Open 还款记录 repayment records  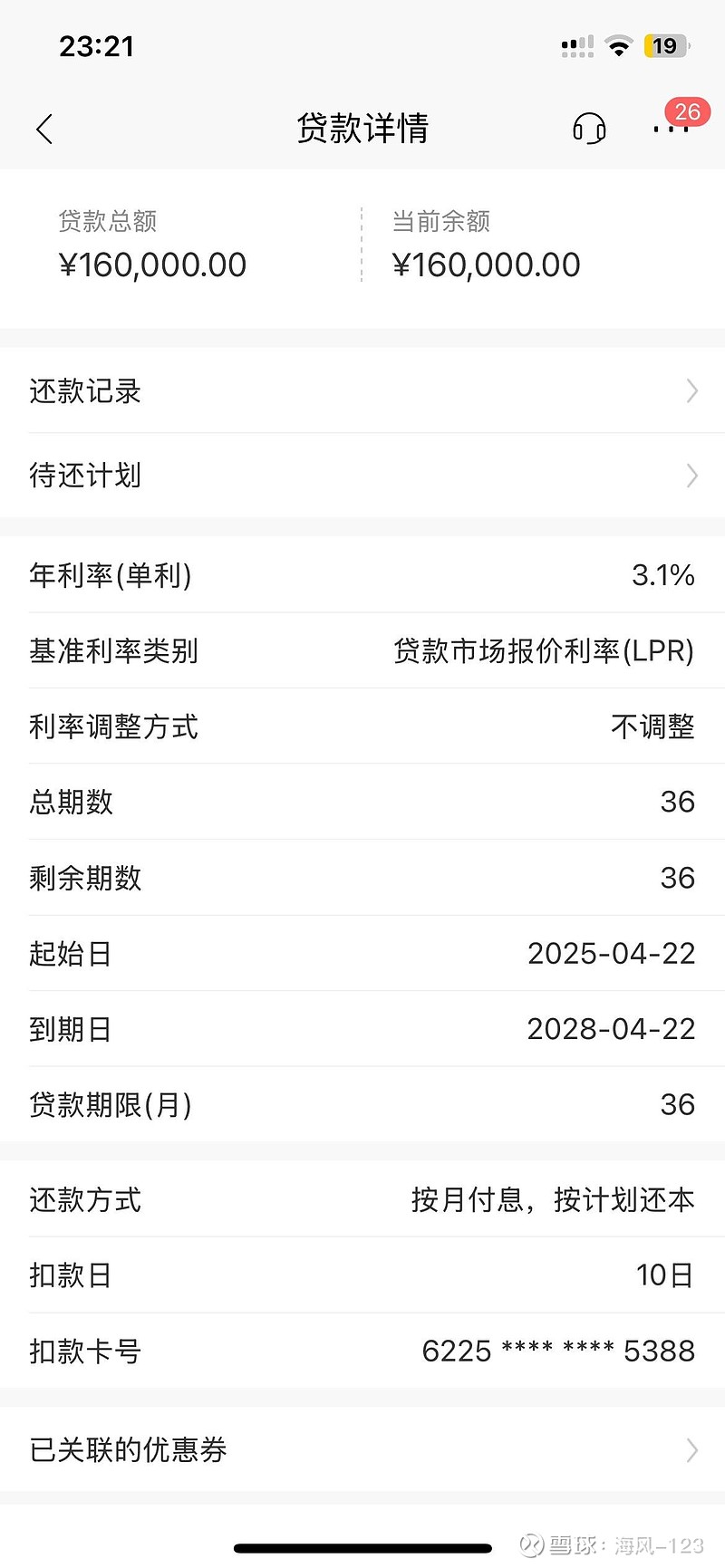[362, 391]
